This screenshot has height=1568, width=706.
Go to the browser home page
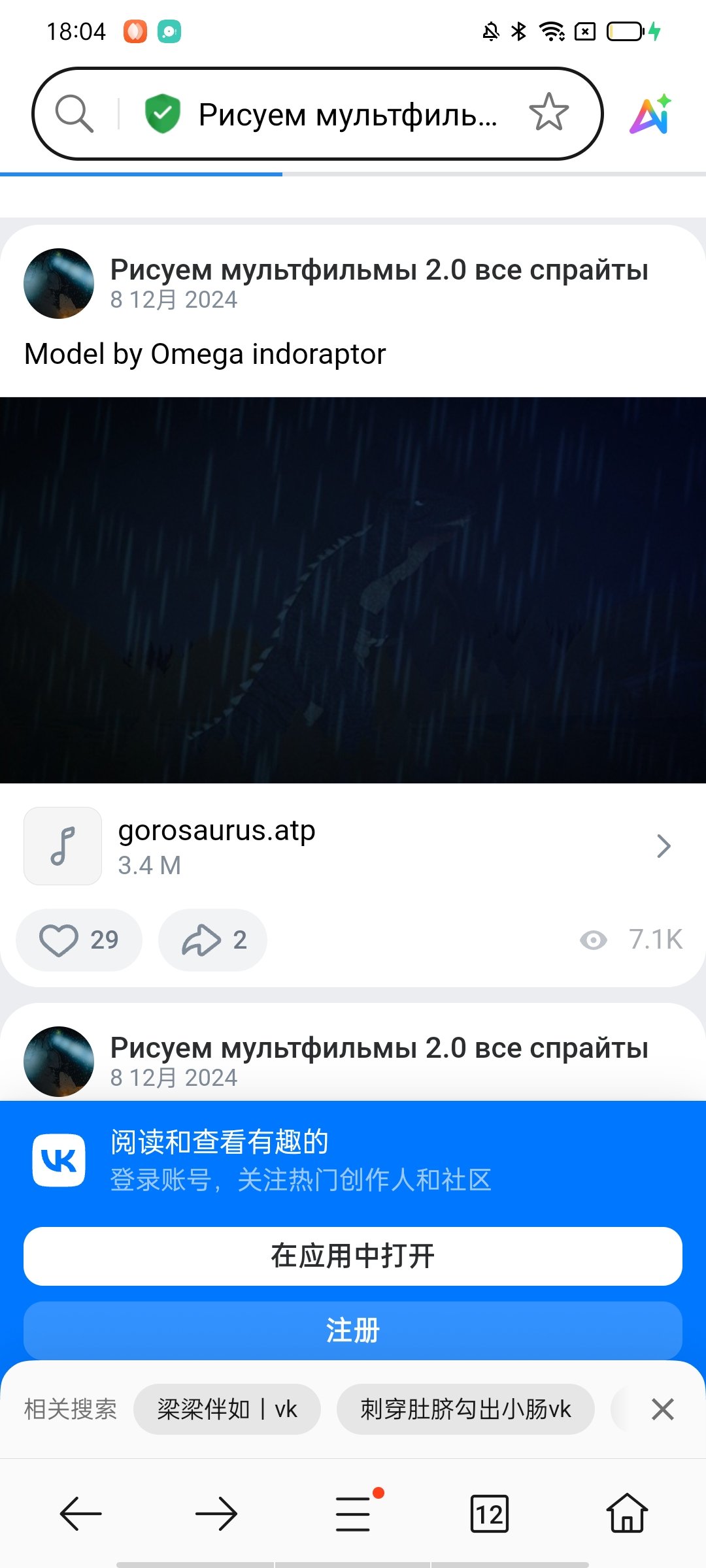click(x=627, y=1514)
